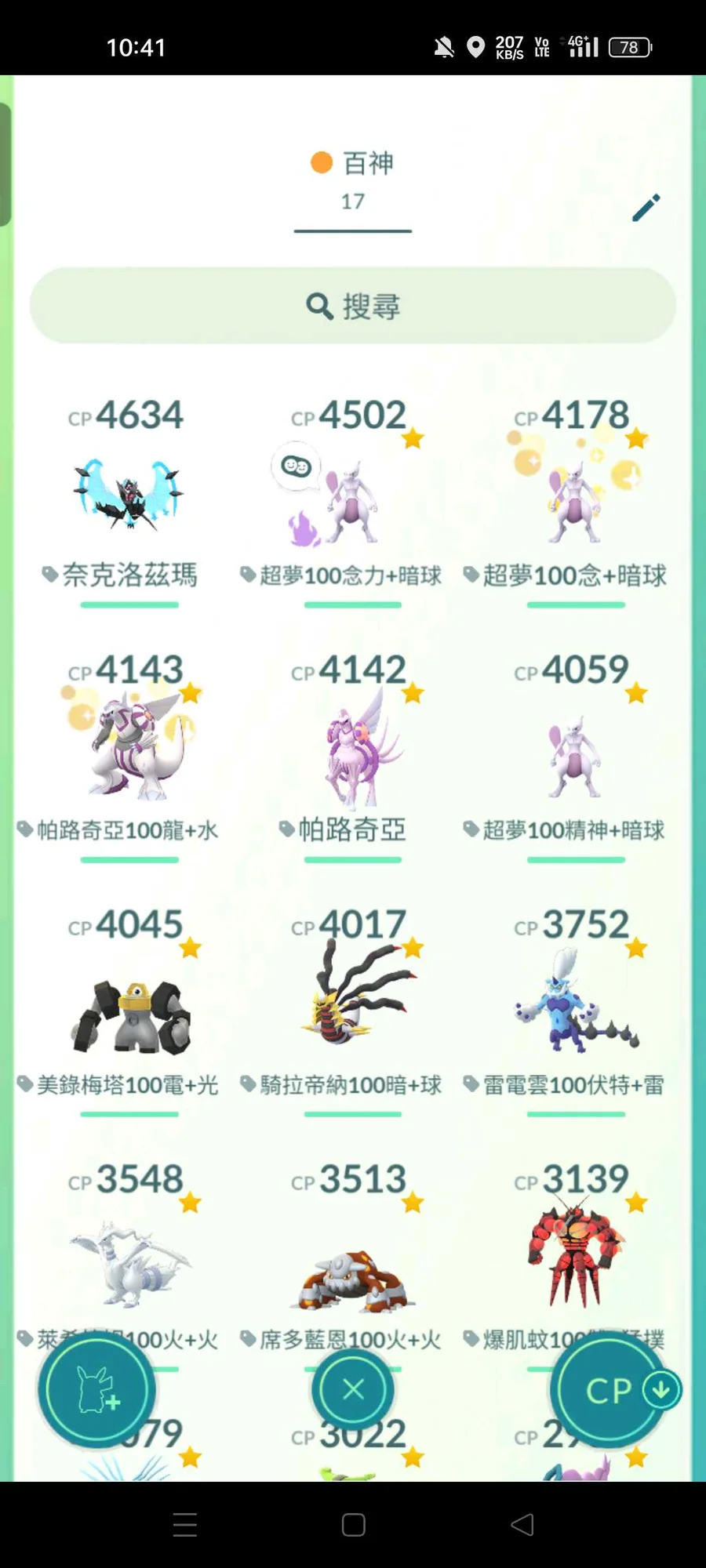The height and width of the screenshot is (1568, 706).
Task: Close the list with the X button
Action: 353,1389
